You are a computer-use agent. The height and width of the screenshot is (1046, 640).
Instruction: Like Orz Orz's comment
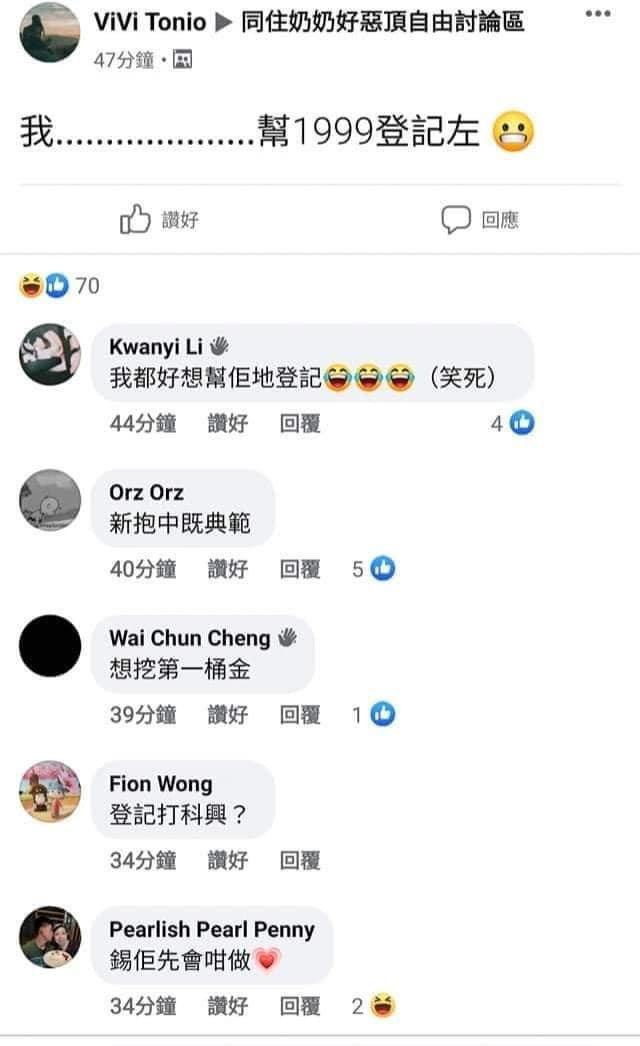(x=227, y=569)
